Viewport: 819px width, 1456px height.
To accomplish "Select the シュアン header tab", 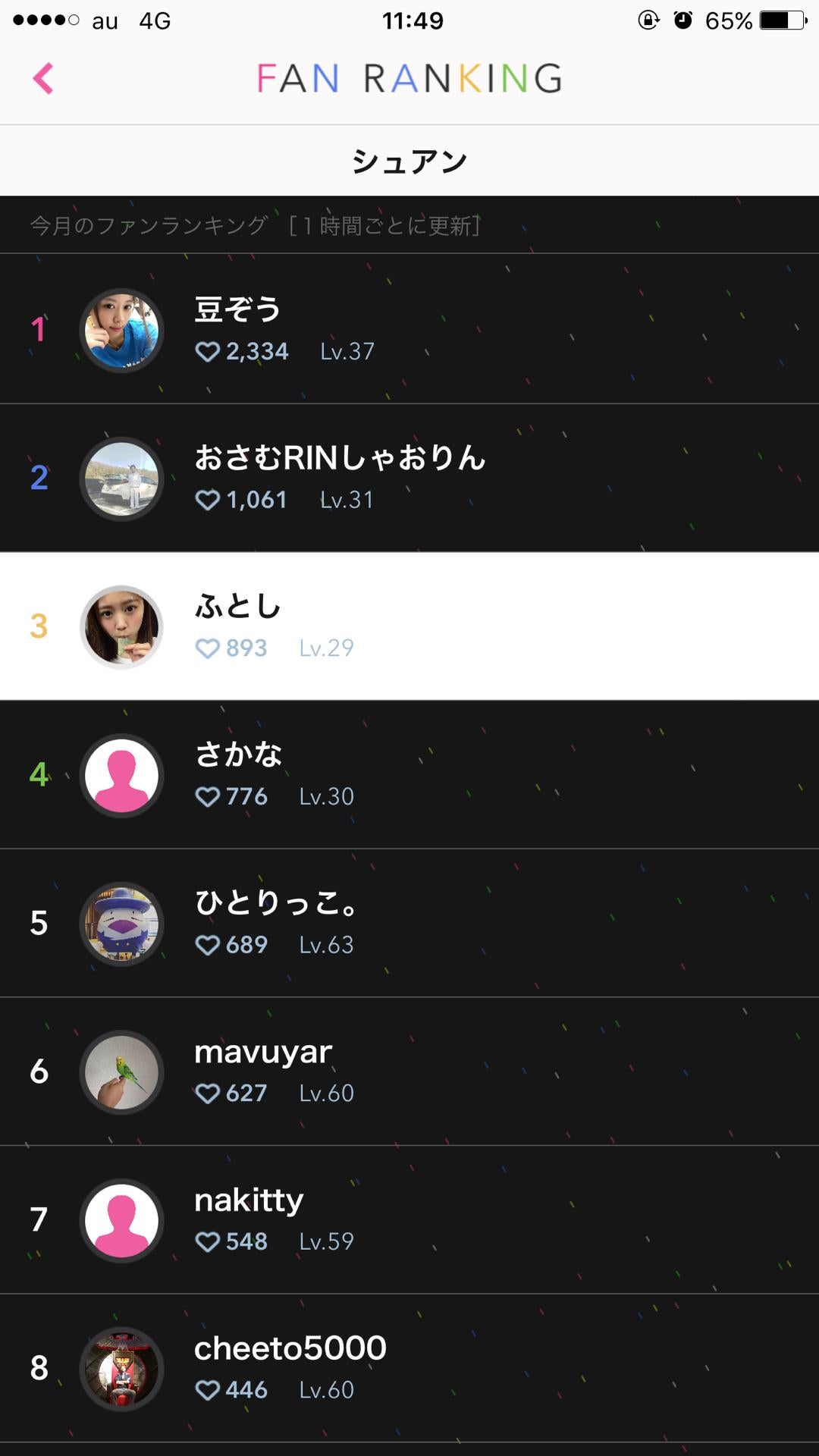I will coord(409,160).
